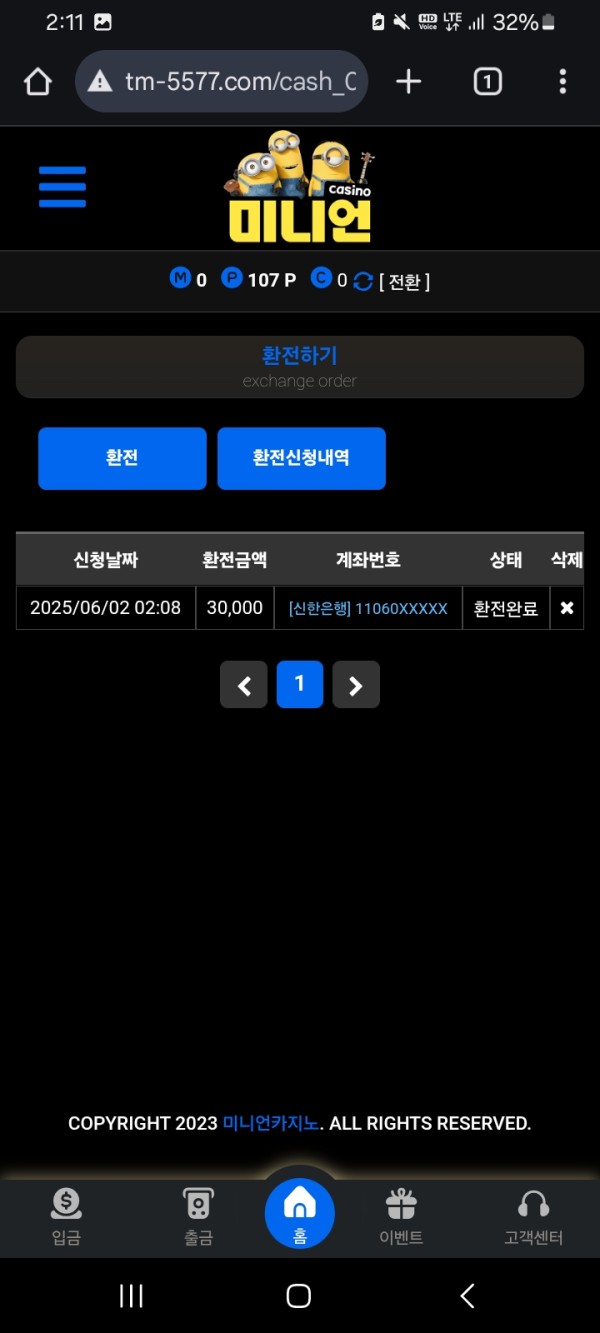Select page 1 in pagination
600x1333 pixels.
tap(299, 684)
